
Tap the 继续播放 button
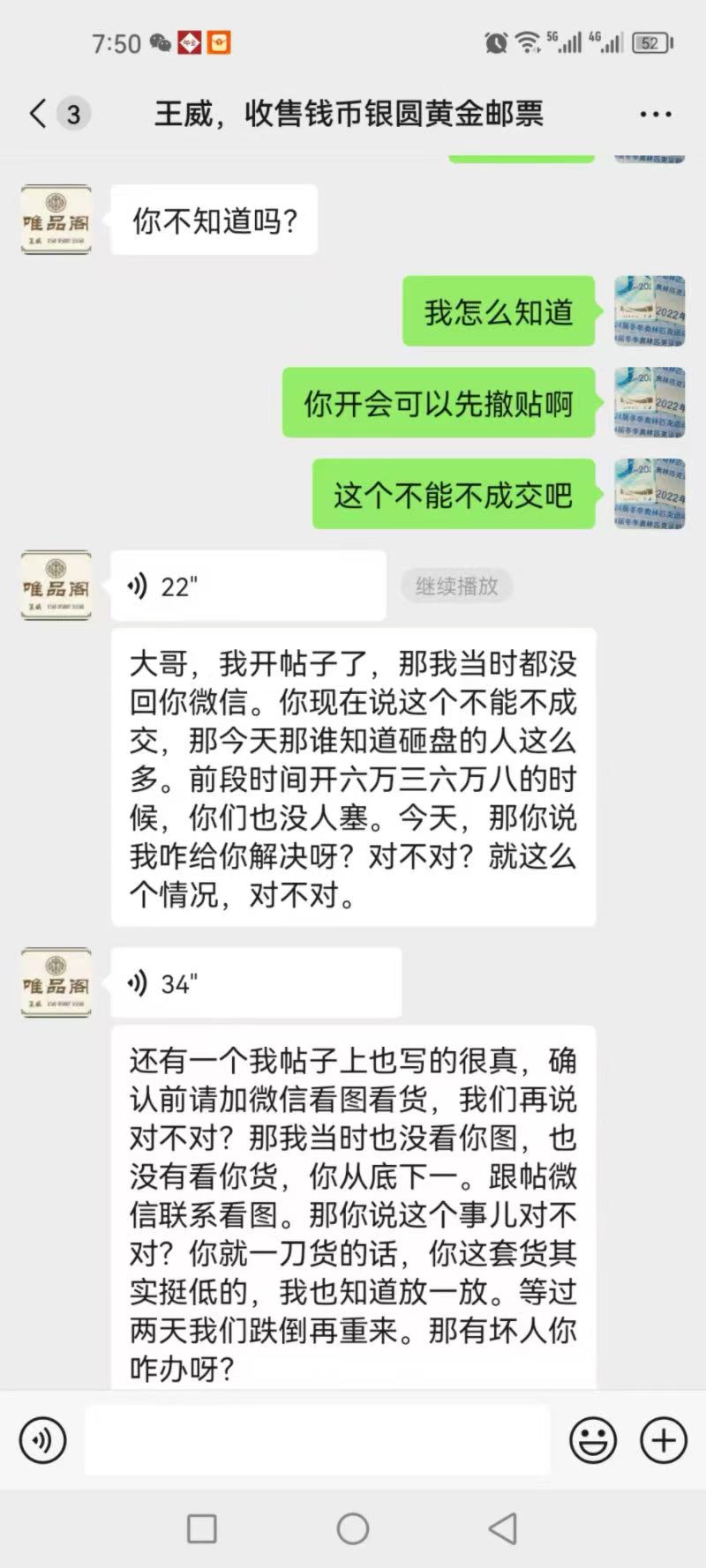[x=456, y=586]
